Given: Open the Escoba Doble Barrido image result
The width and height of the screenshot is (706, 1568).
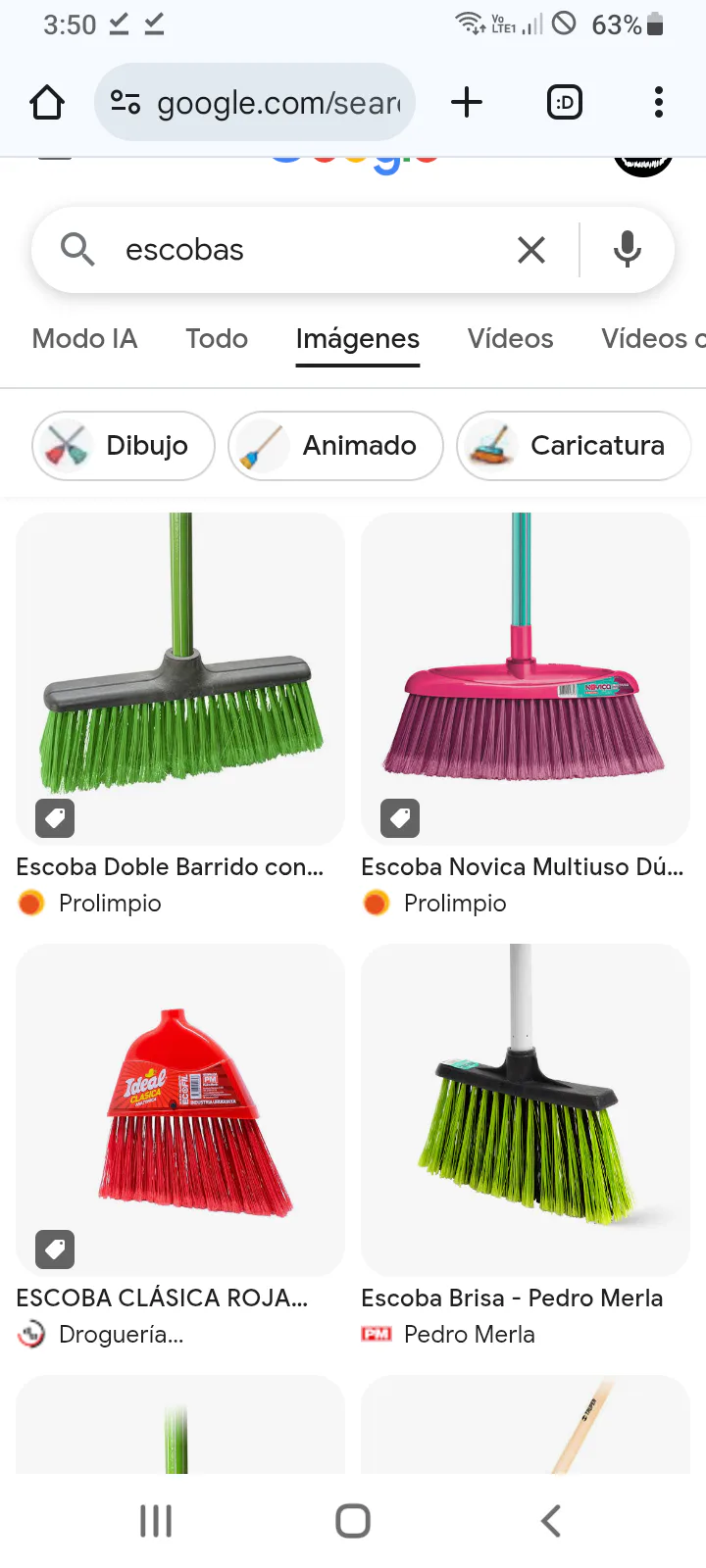Looking at the screenshot, I should 180,678.
